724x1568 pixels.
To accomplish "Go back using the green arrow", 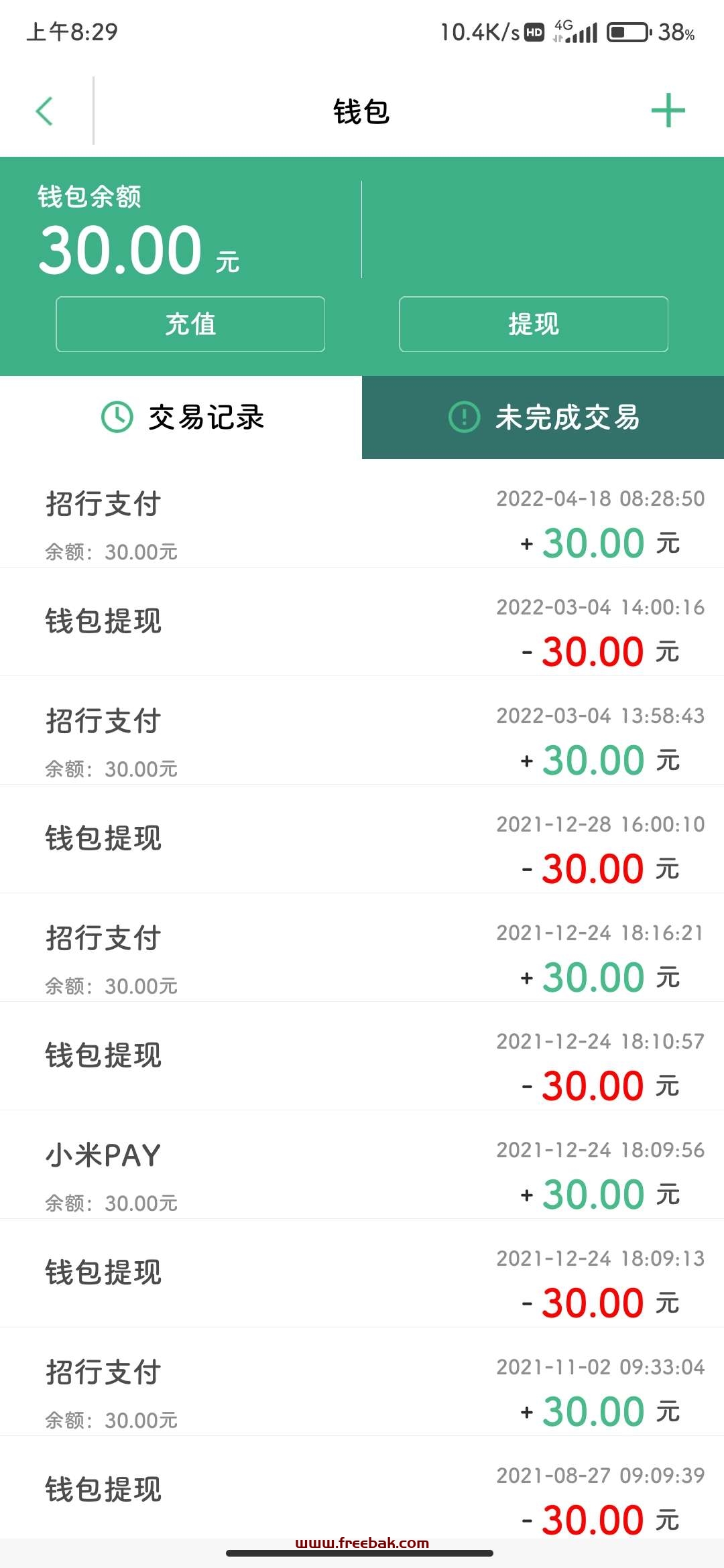I will pyautogui.click(x=44, y=111).
